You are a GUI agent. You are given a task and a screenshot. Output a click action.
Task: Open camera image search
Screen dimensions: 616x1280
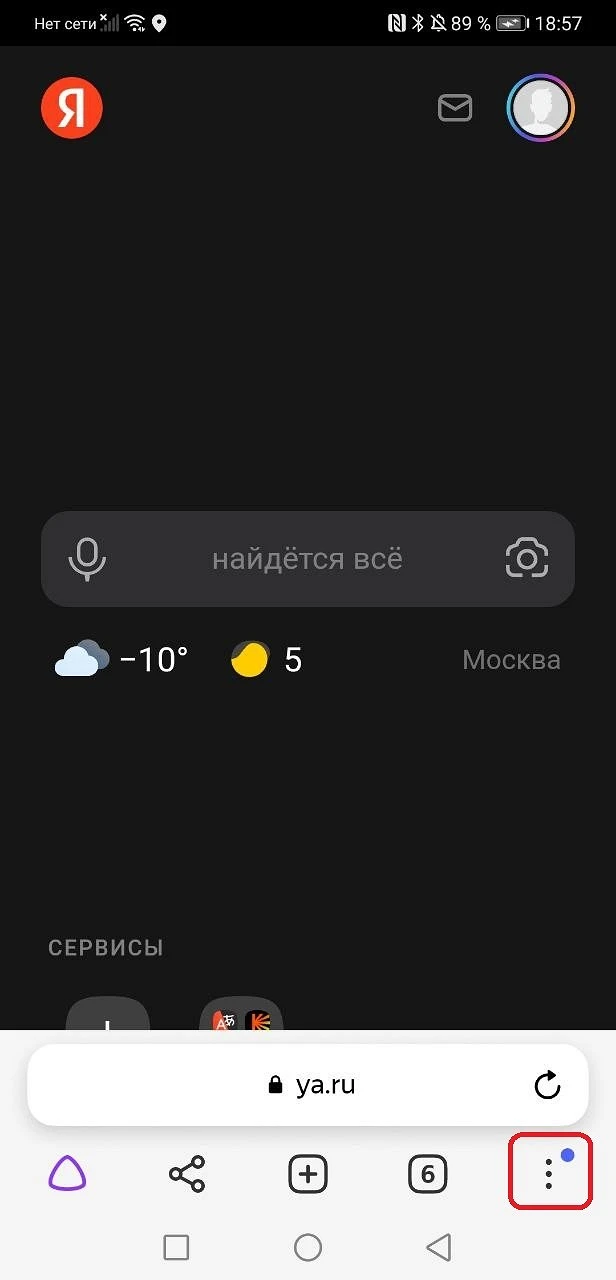[x=527, y=559]
